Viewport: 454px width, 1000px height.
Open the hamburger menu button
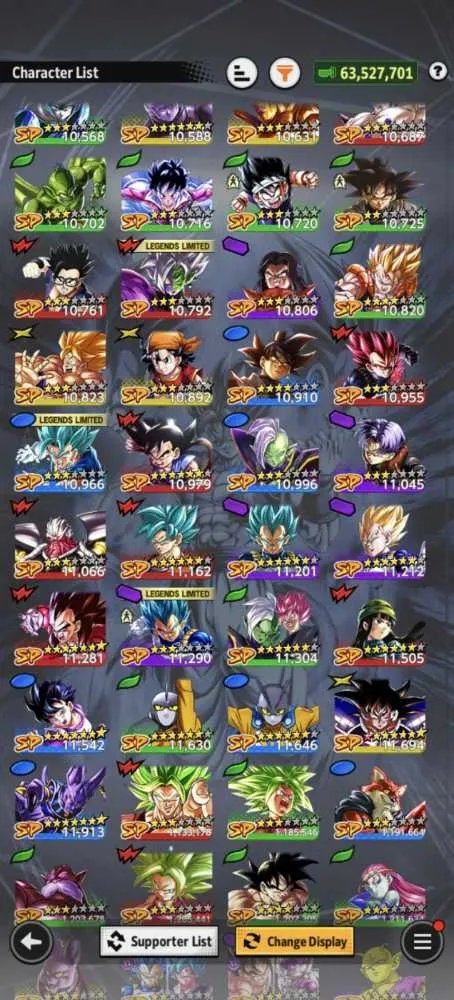[x=423, y=941]
